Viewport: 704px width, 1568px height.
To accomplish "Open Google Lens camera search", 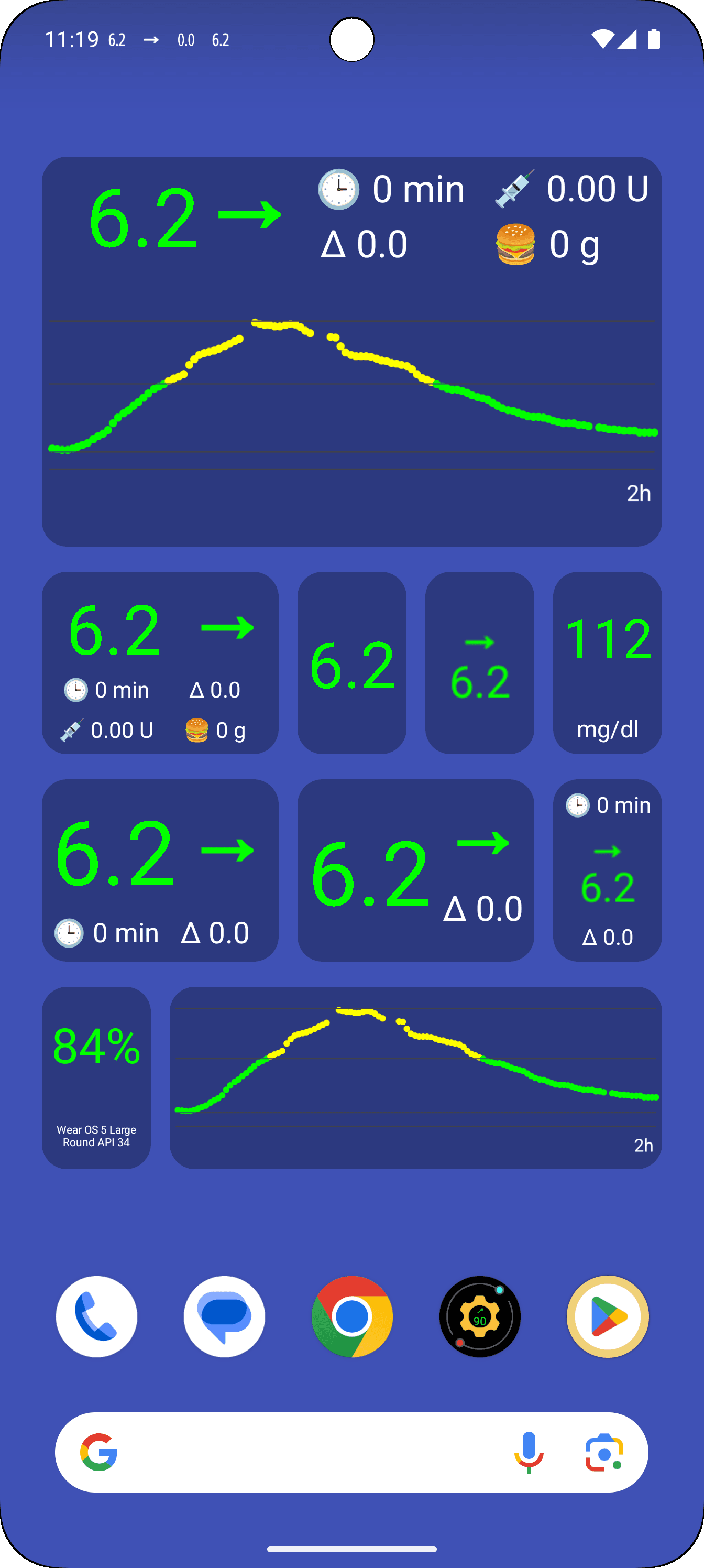I will [x=603, y=1452].
